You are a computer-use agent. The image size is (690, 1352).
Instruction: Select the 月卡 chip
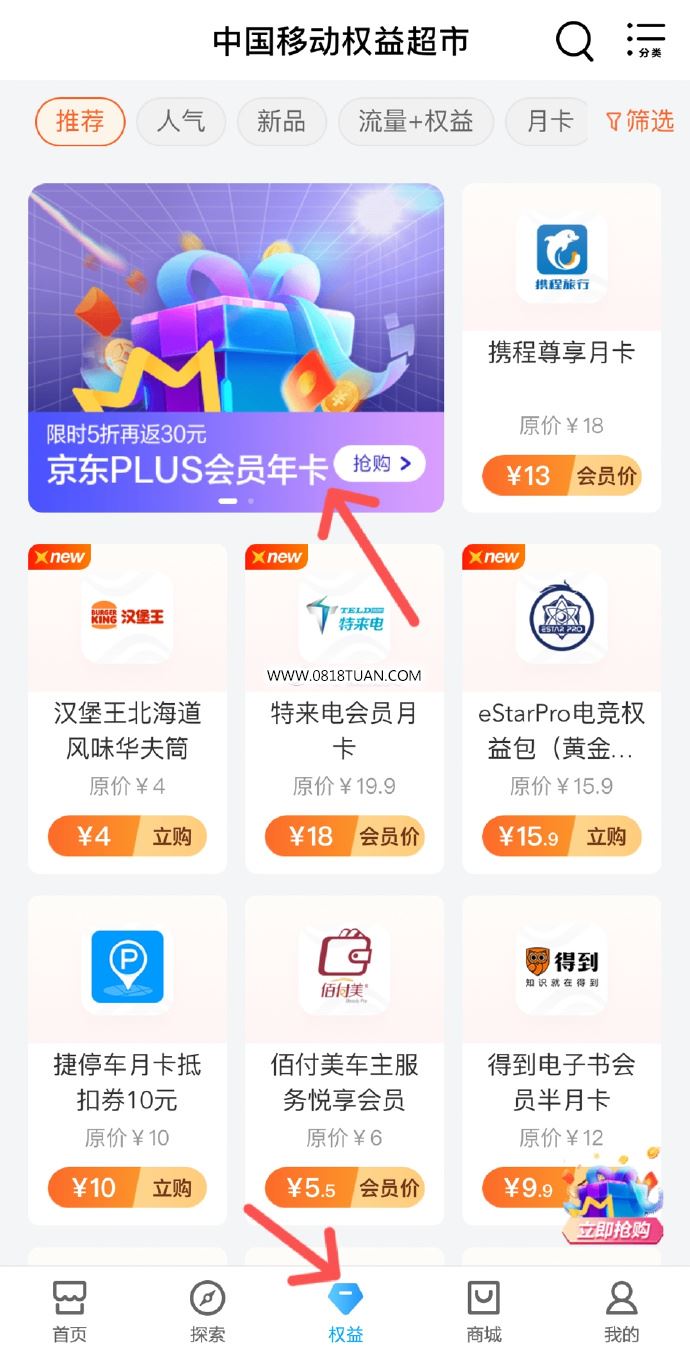pos(549,122)
